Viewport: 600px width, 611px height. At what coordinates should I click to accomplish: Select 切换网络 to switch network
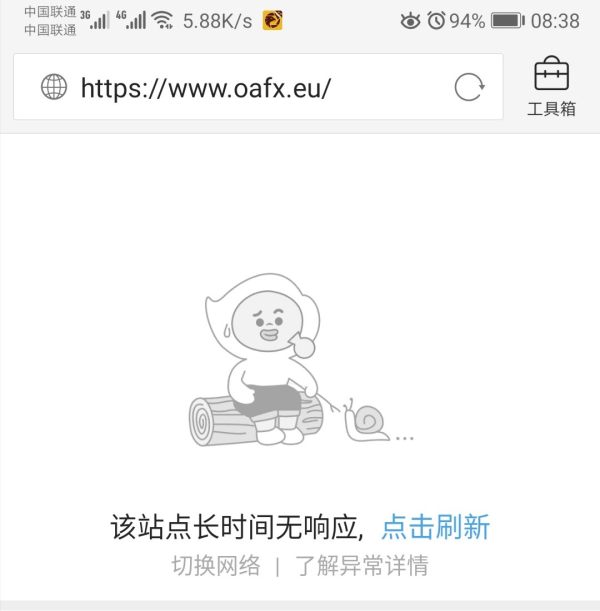[215, 566]
